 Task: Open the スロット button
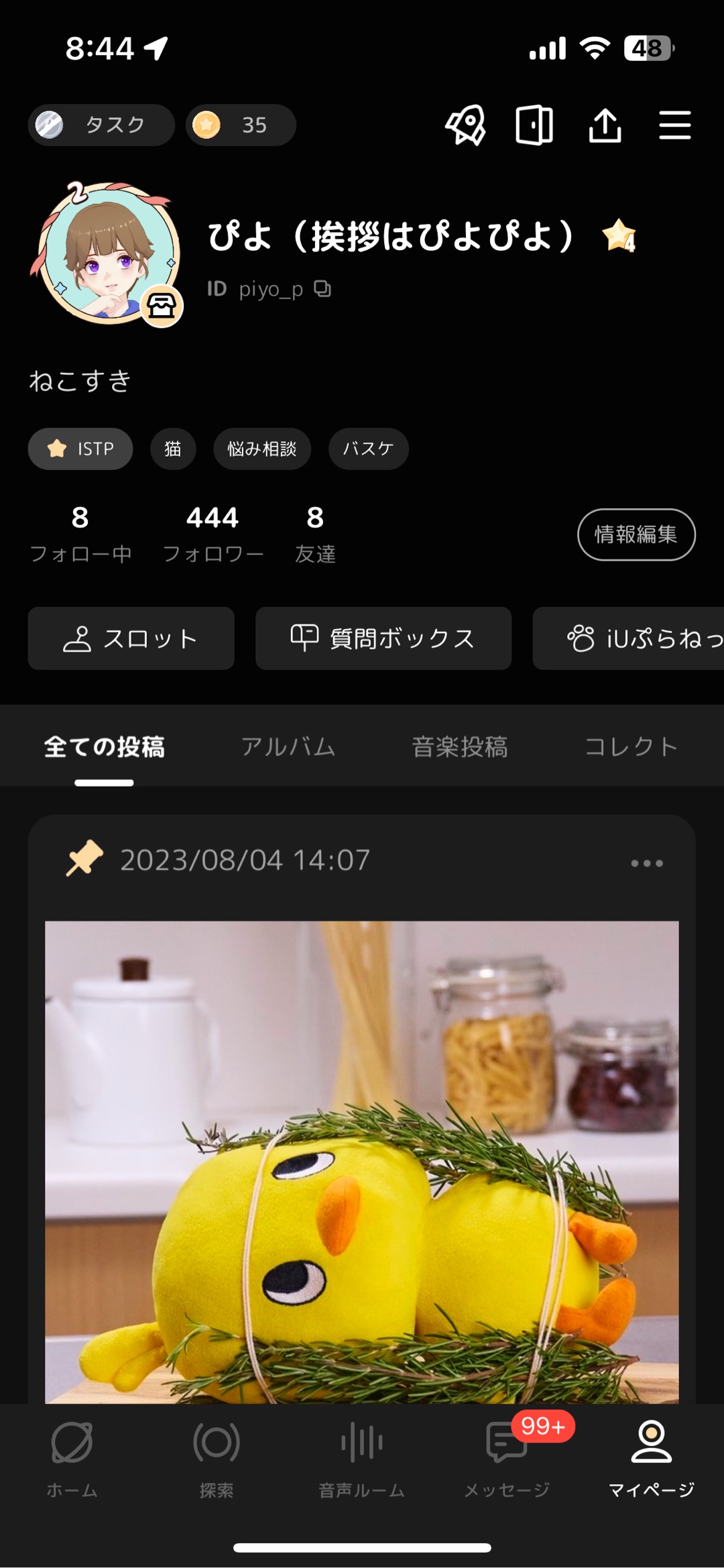point(131,638)
